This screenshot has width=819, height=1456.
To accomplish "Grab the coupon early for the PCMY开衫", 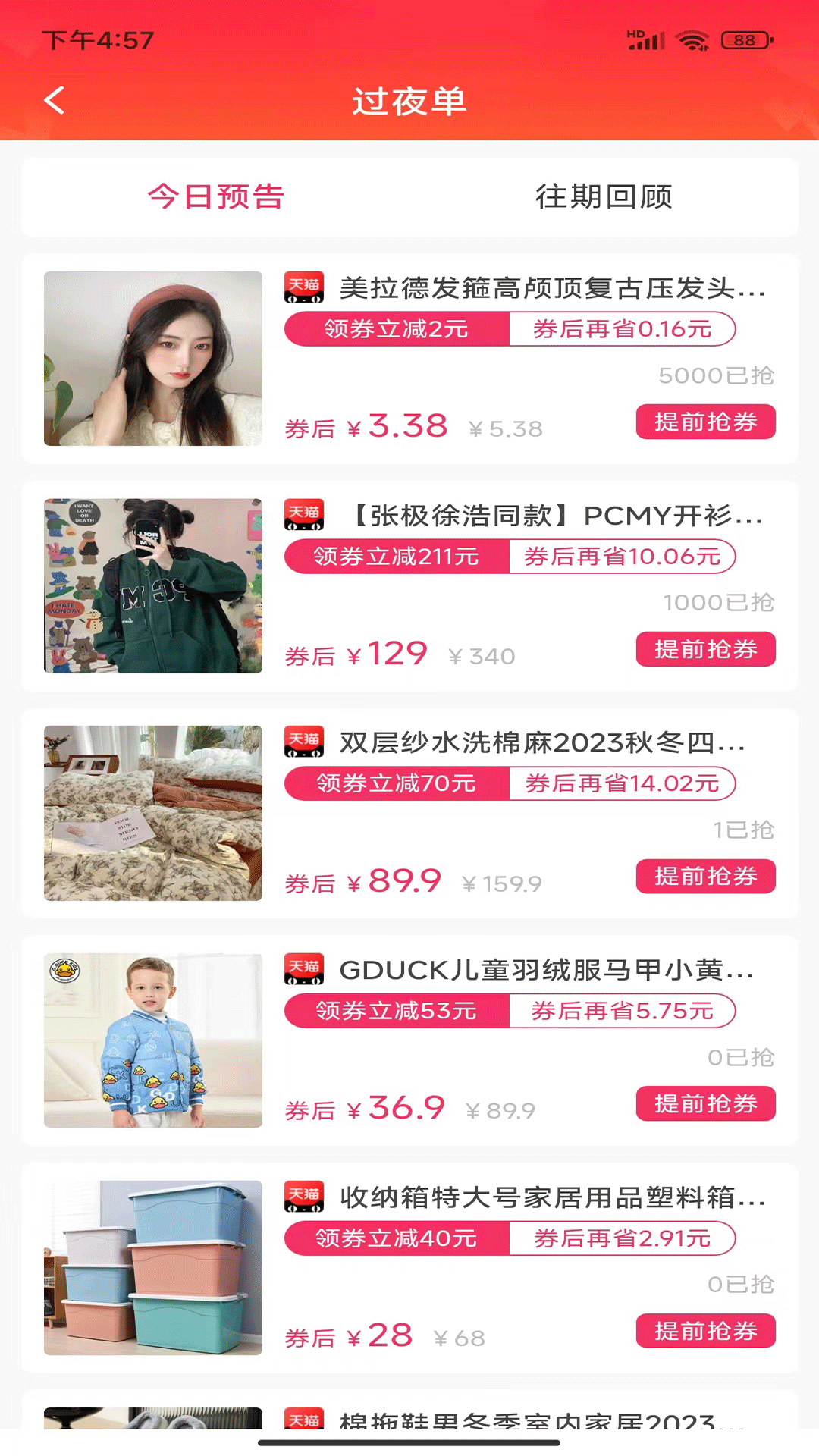I will click(705, 649).
